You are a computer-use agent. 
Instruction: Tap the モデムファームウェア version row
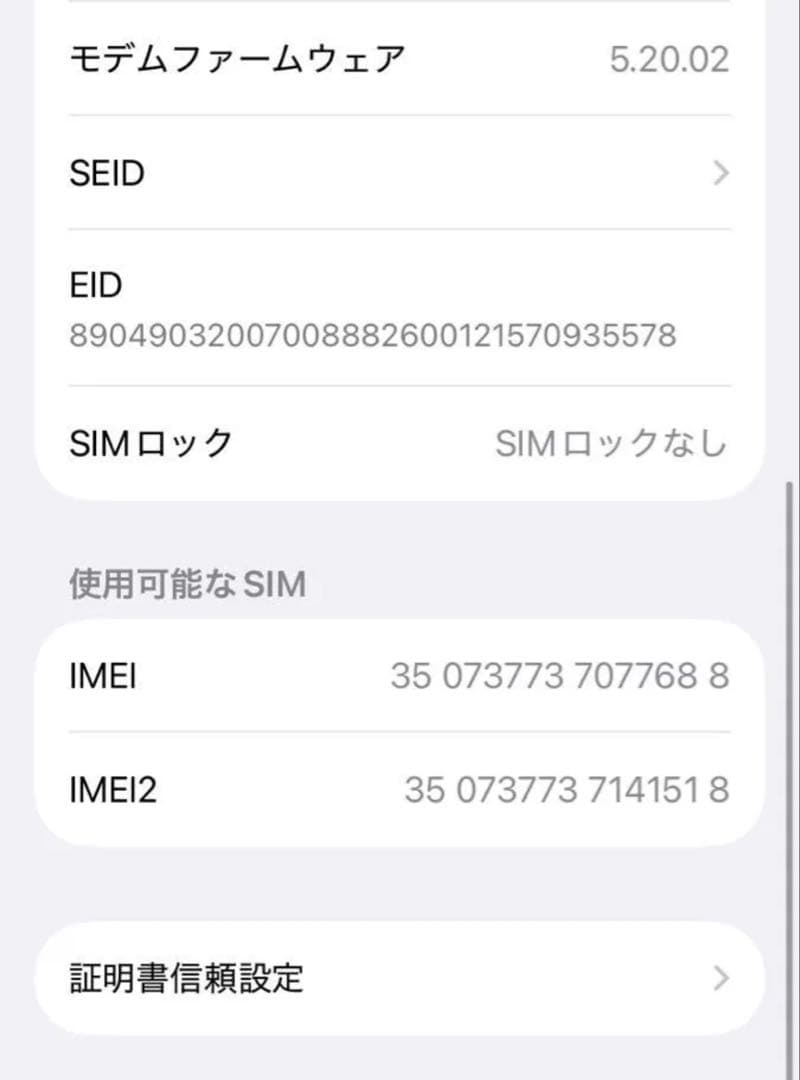[400, 58]
